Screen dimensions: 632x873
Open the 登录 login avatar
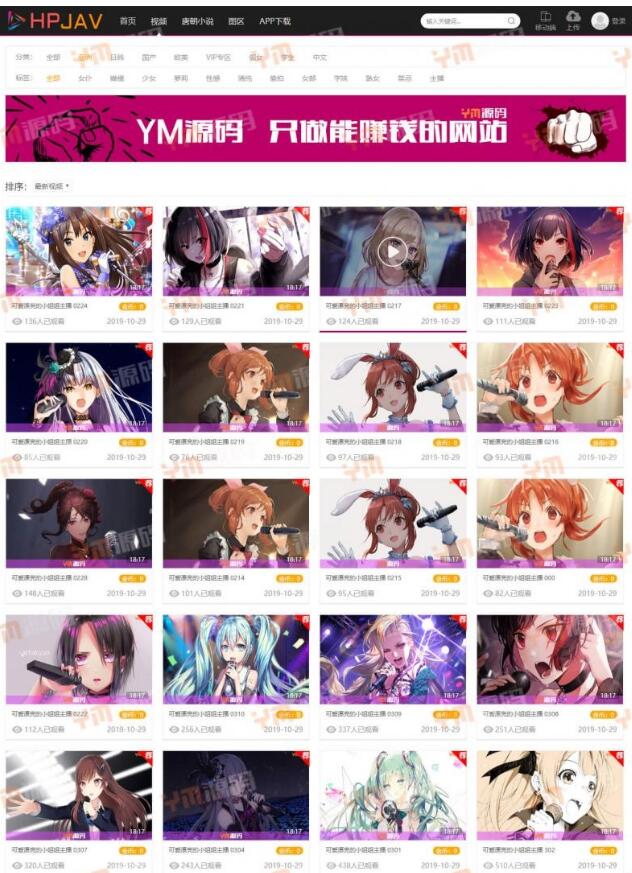click(601, 20)
